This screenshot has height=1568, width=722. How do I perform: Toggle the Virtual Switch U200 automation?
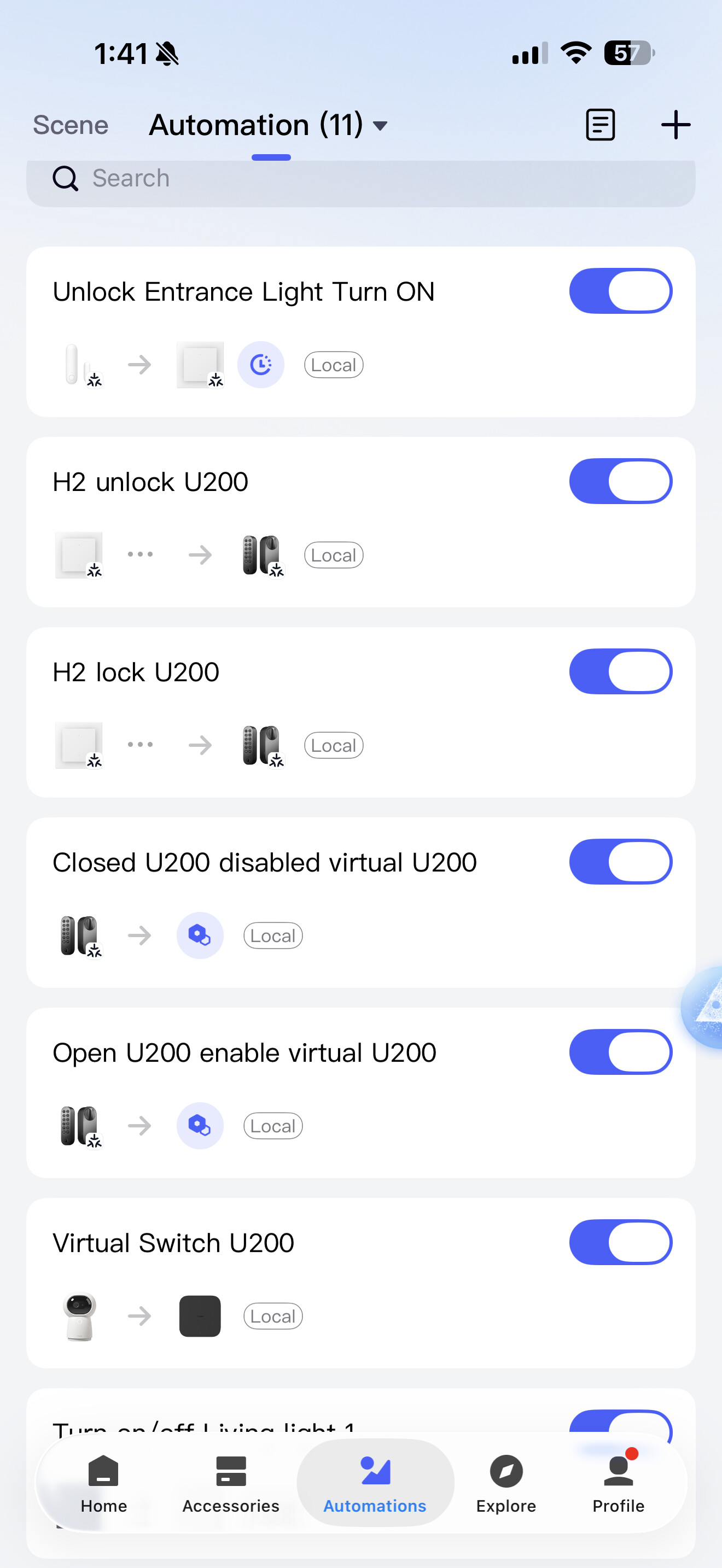(620, 1242)
